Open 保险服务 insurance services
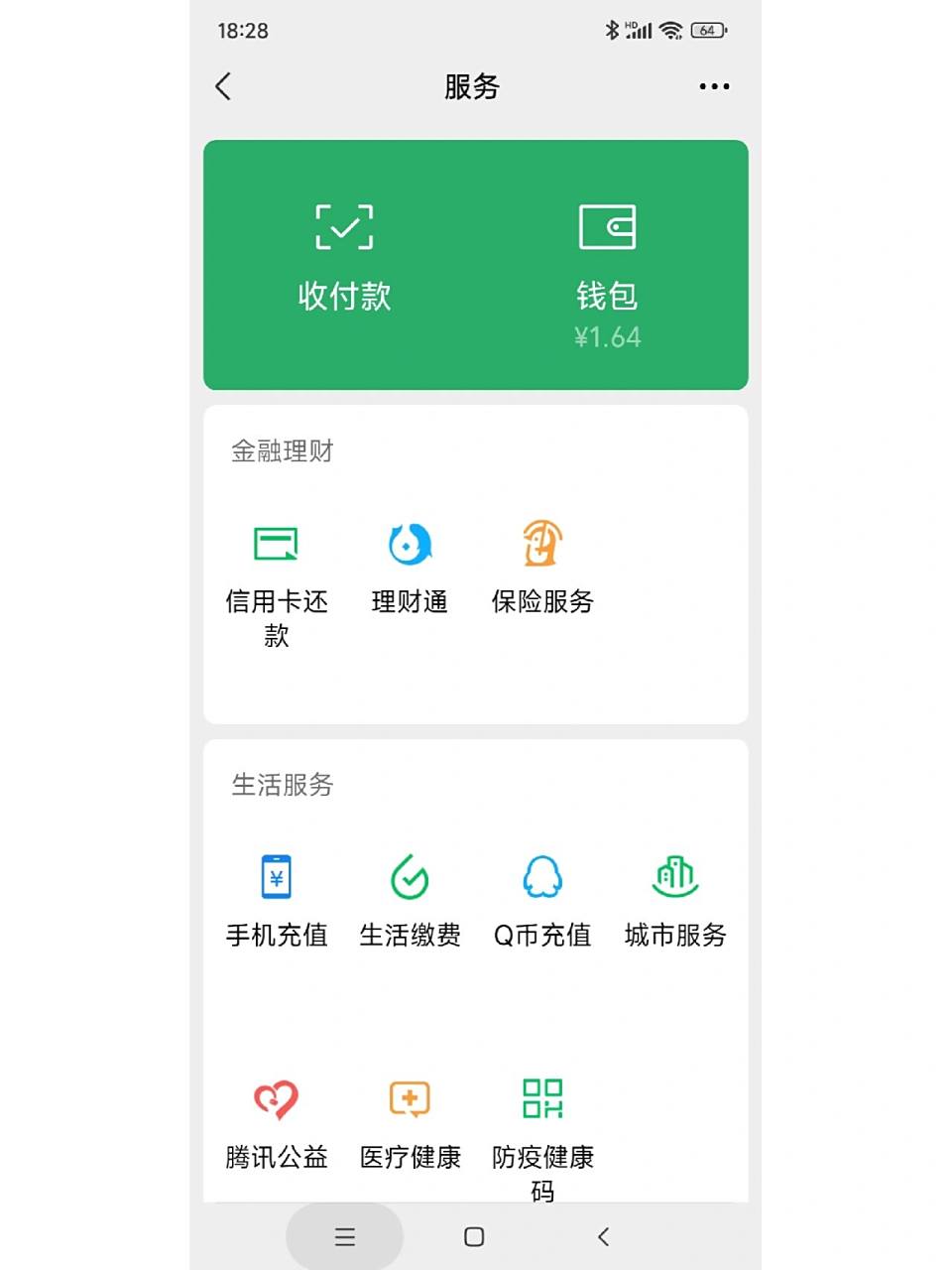This screenshot has width=952, height=1270. click(x=541, y=566)
